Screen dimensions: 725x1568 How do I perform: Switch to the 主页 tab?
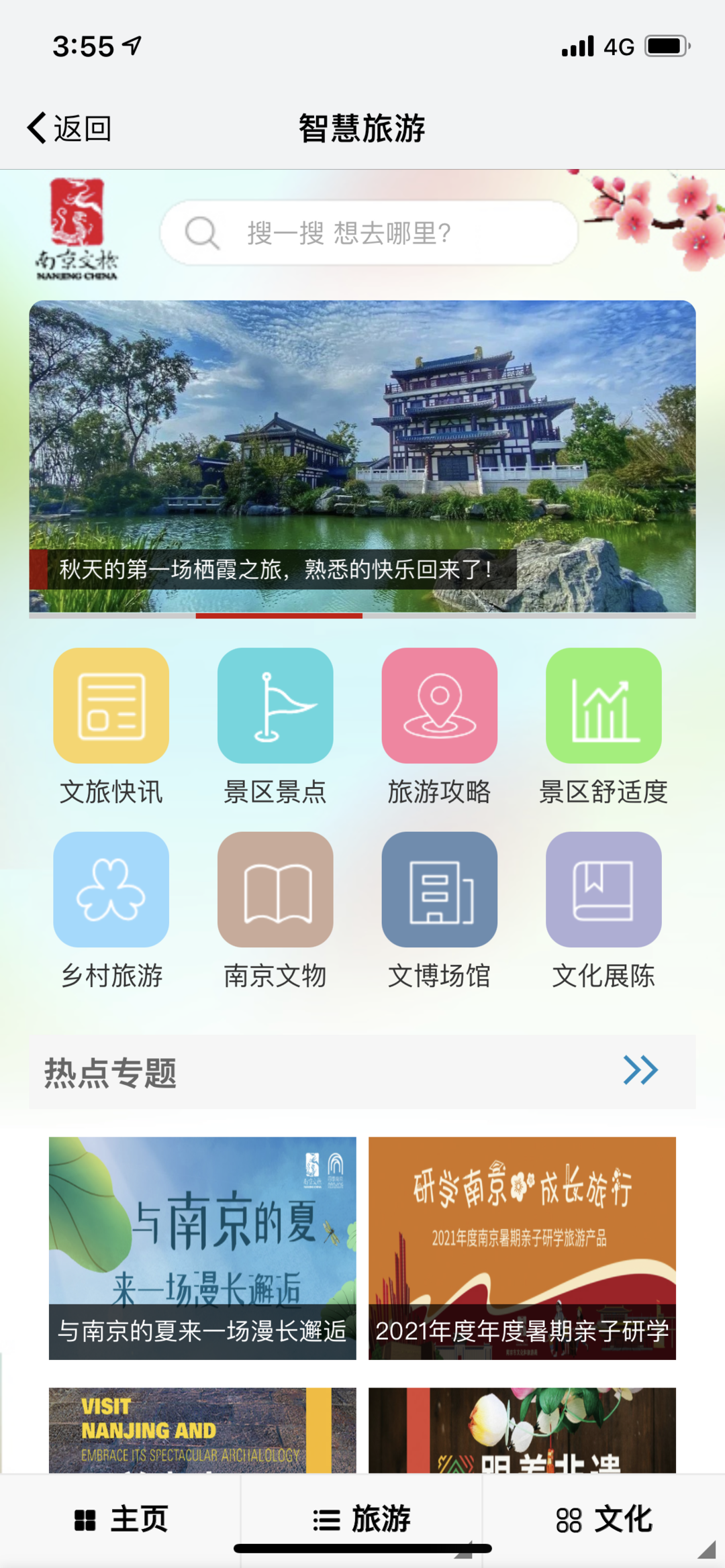pos(121,1519)
